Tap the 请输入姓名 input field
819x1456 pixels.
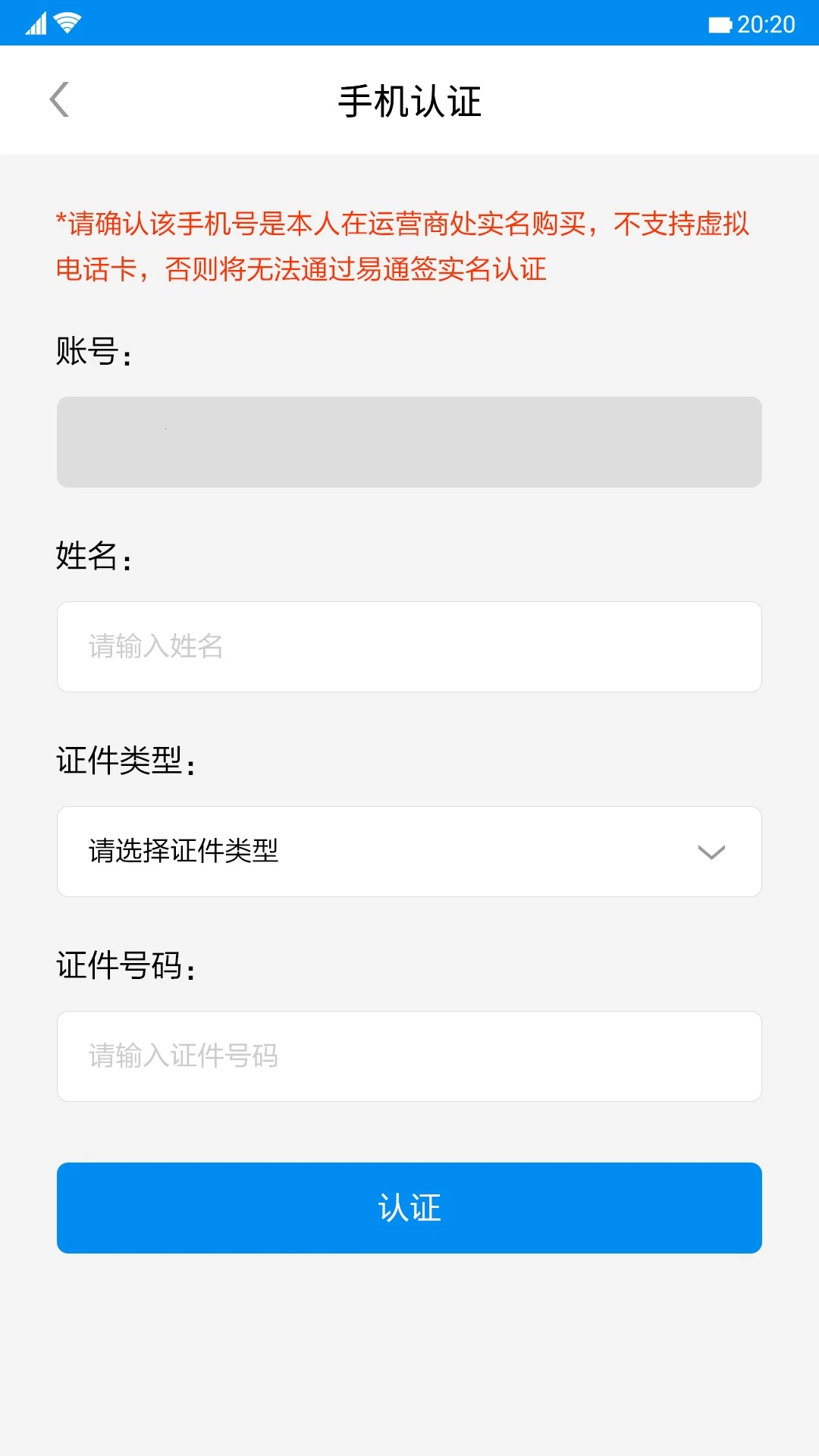[x=409, y=647]
